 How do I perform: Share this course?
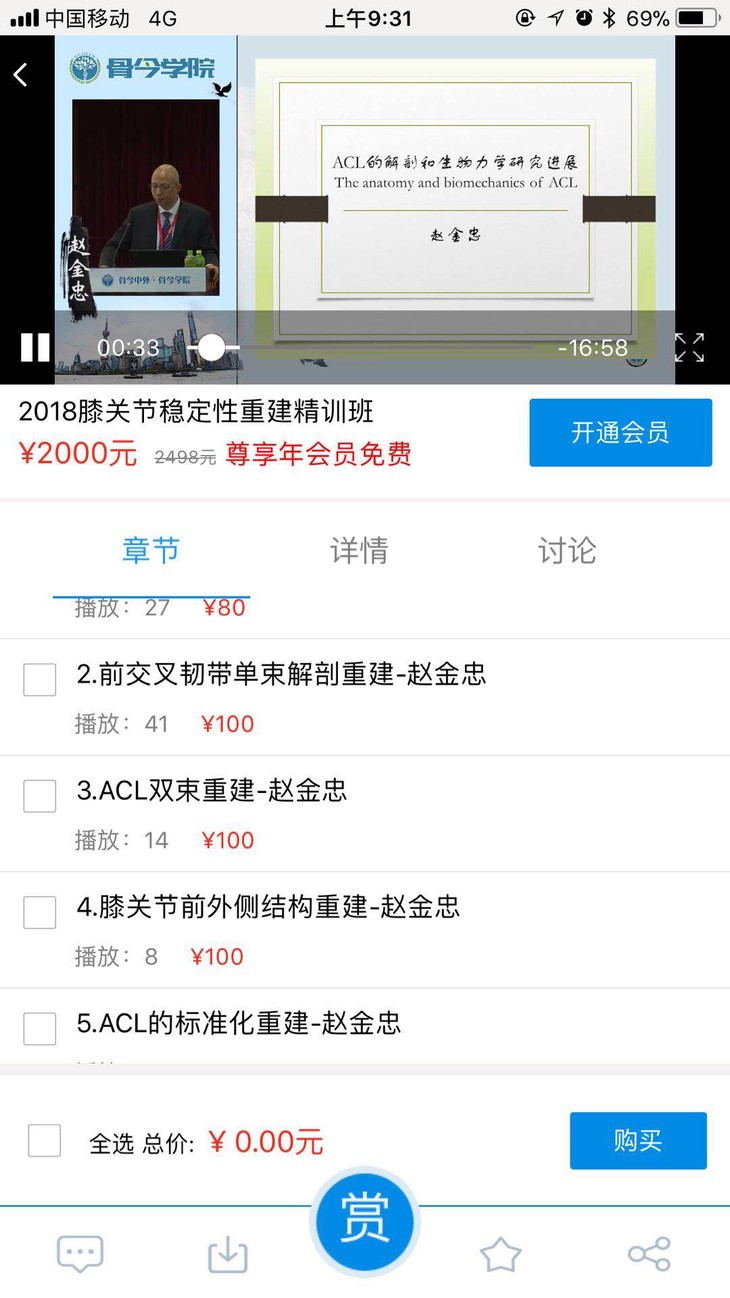click(648, 1254)
